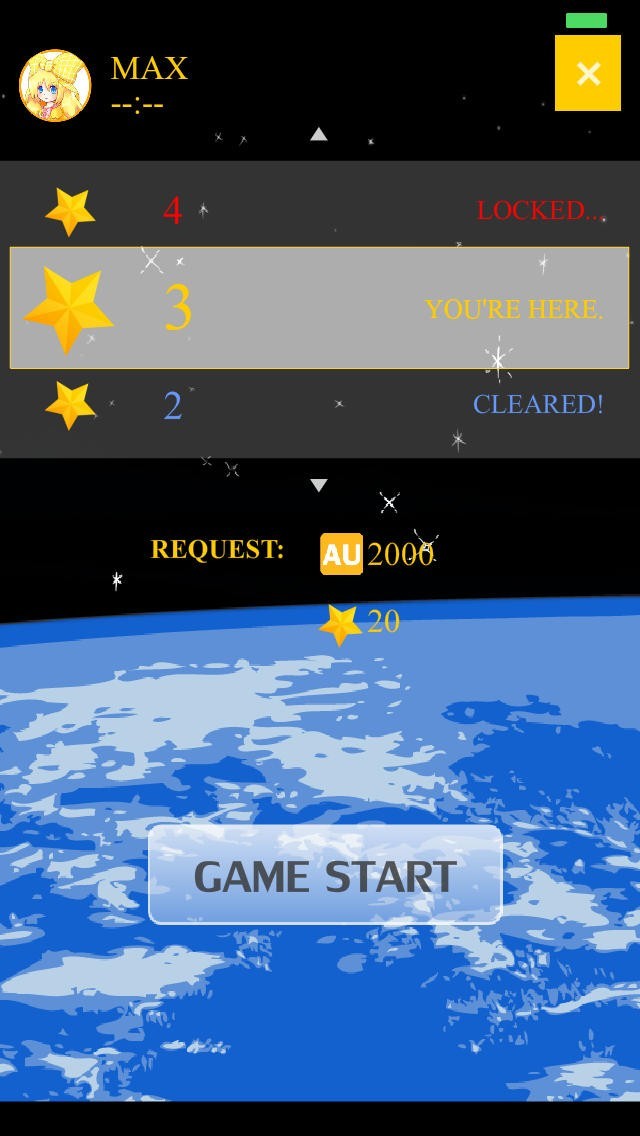The width and height of the screenshot is (640, 1136).
Task: Select the cleared level 2 row
Action: pos(320,404)
